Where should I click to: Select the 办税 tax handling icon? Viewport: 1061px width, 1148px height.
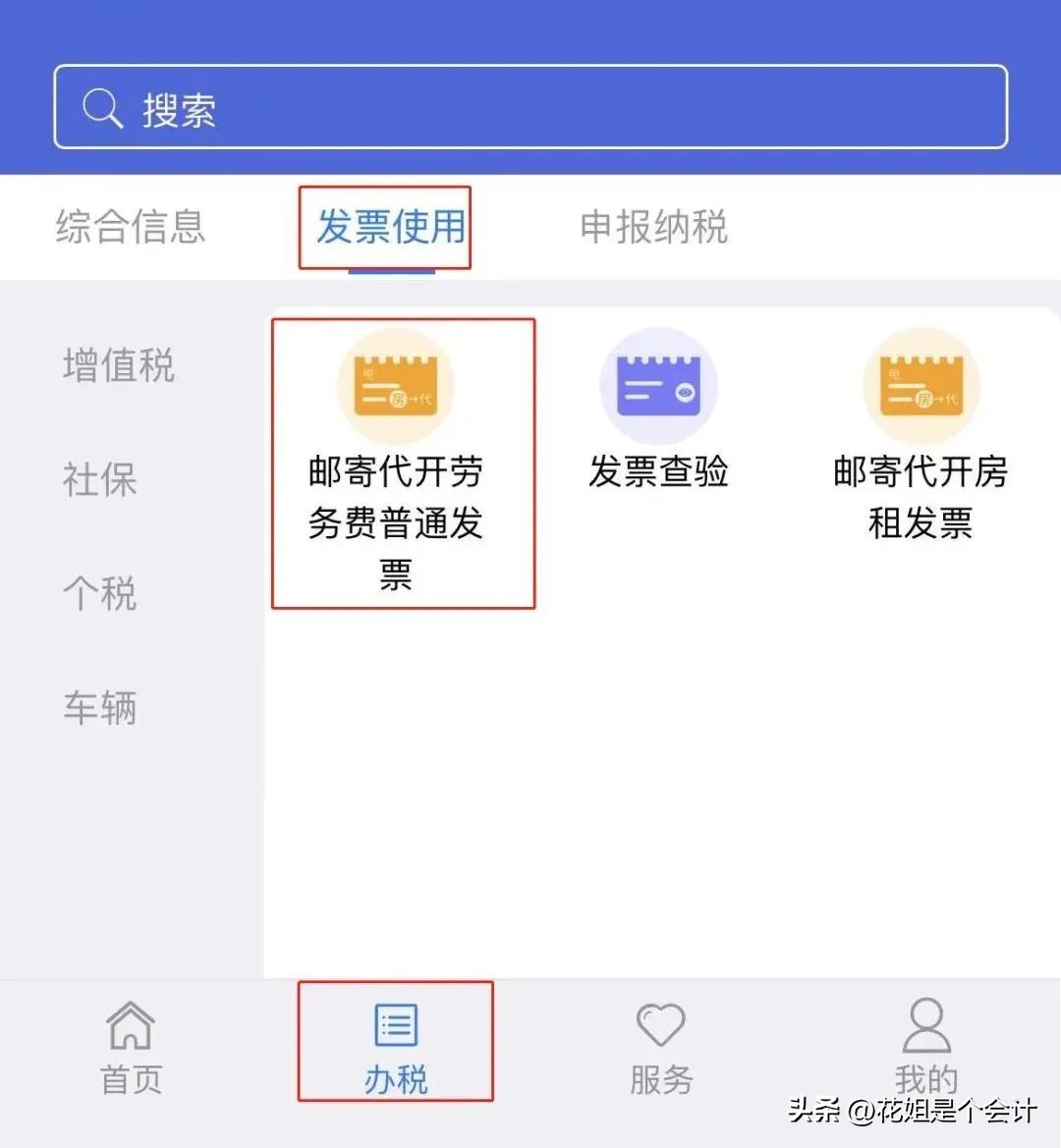[395, 1024]
